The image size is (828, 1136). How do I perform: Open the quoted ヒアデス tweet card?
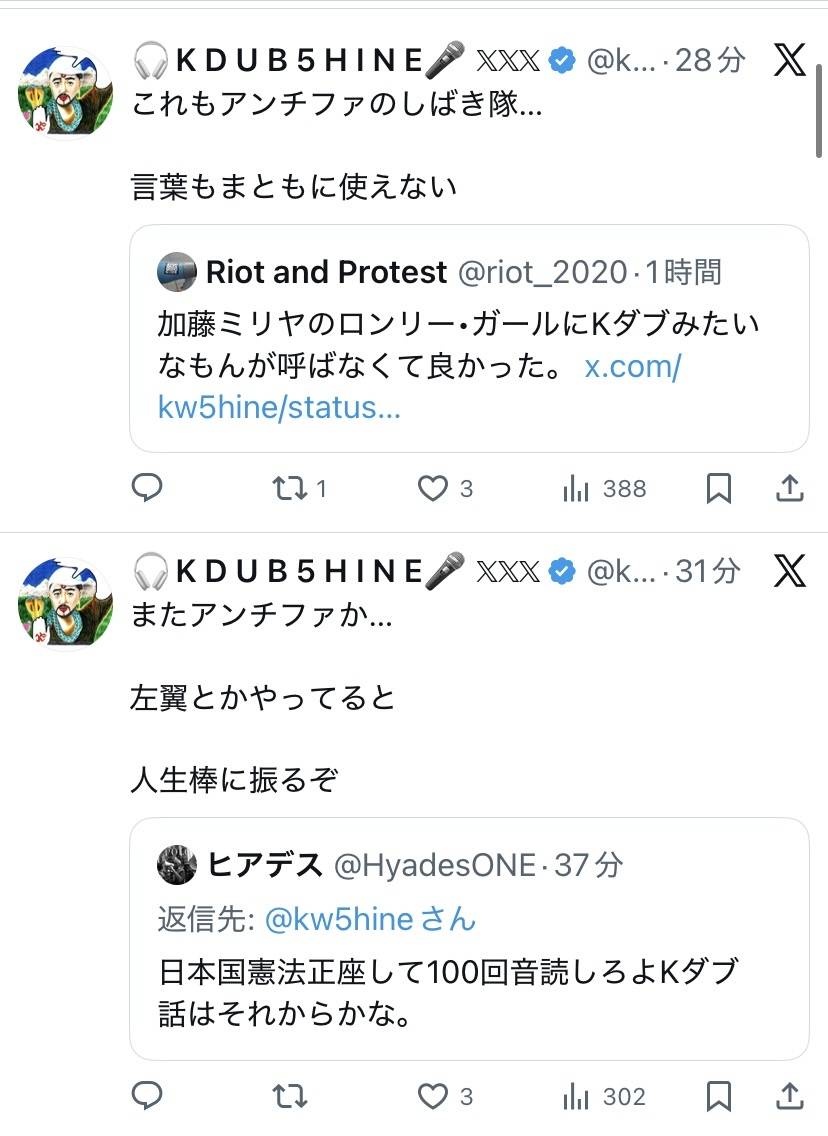pyautogui.click(x=469, y=990)
